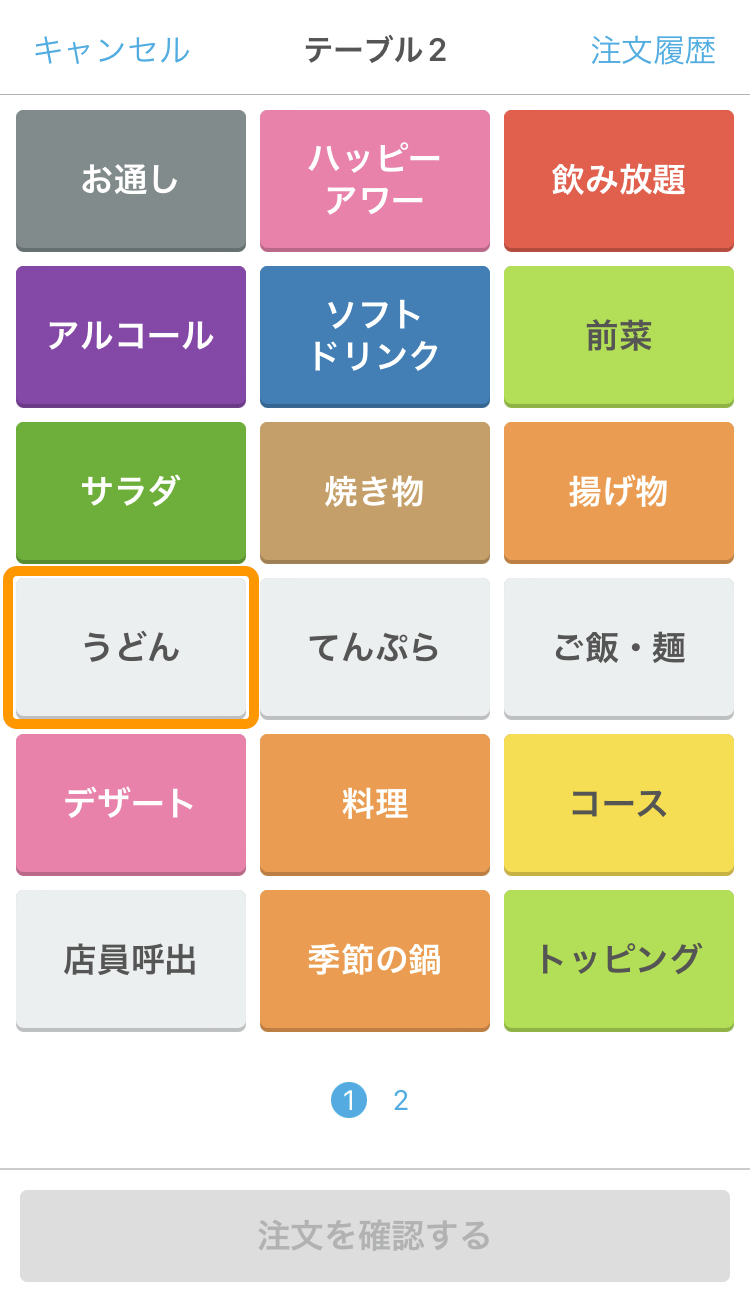Choose the 飲み放題 category
This screenshot has height=1300, width=750.
coord(619,180)
